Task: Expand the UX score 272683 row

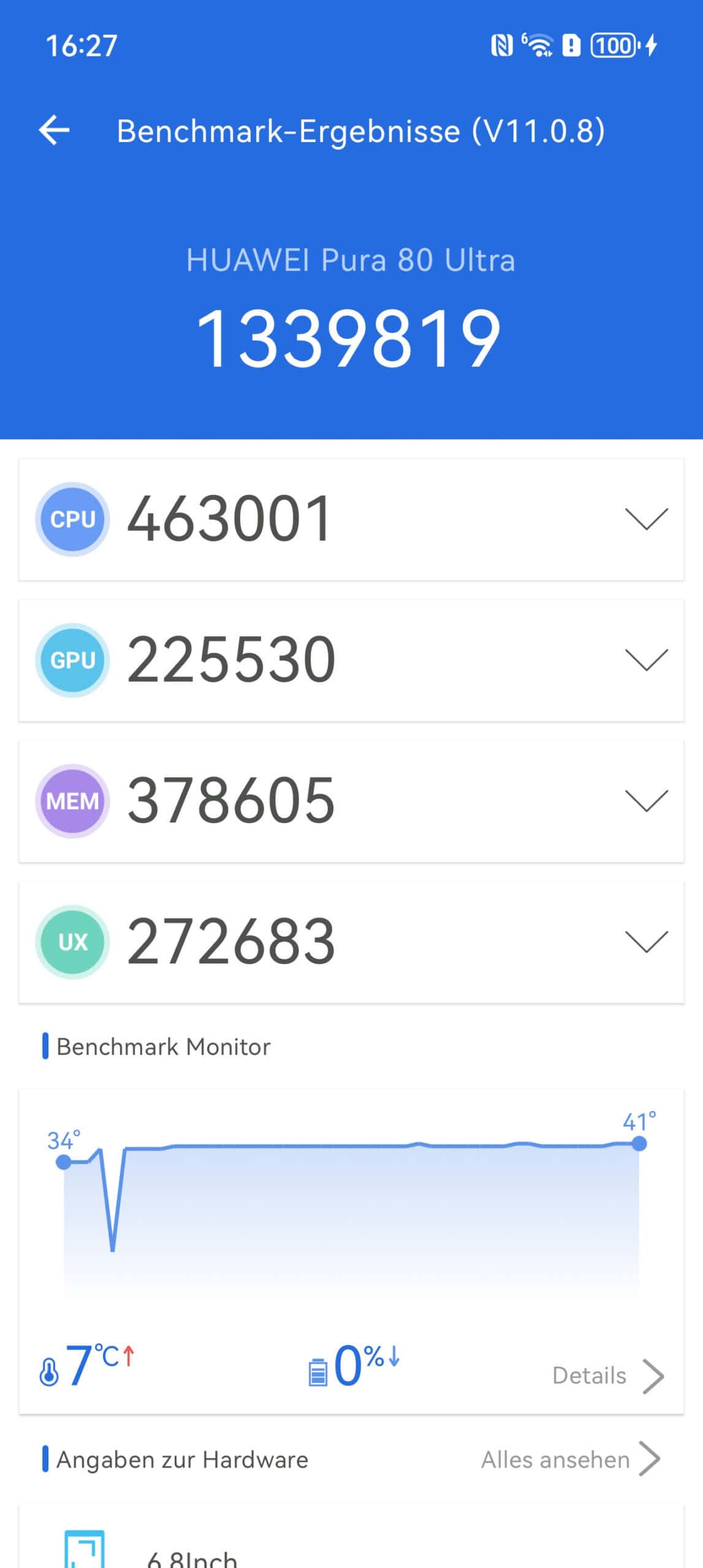Action: tap(646, 941)
